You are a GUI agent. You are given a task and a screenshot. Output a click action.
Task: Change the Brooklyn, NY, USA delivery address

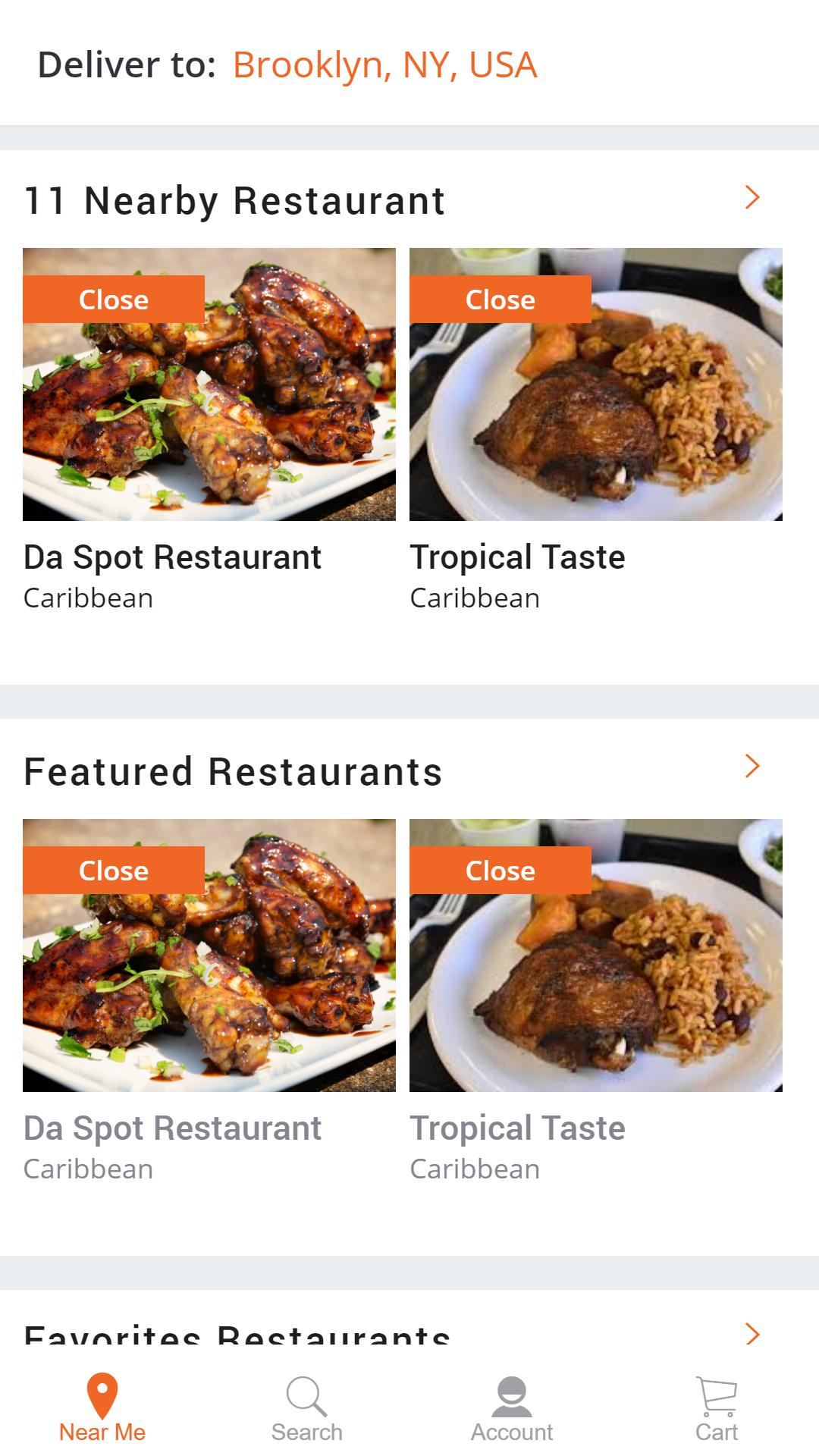tap(384, 65)
